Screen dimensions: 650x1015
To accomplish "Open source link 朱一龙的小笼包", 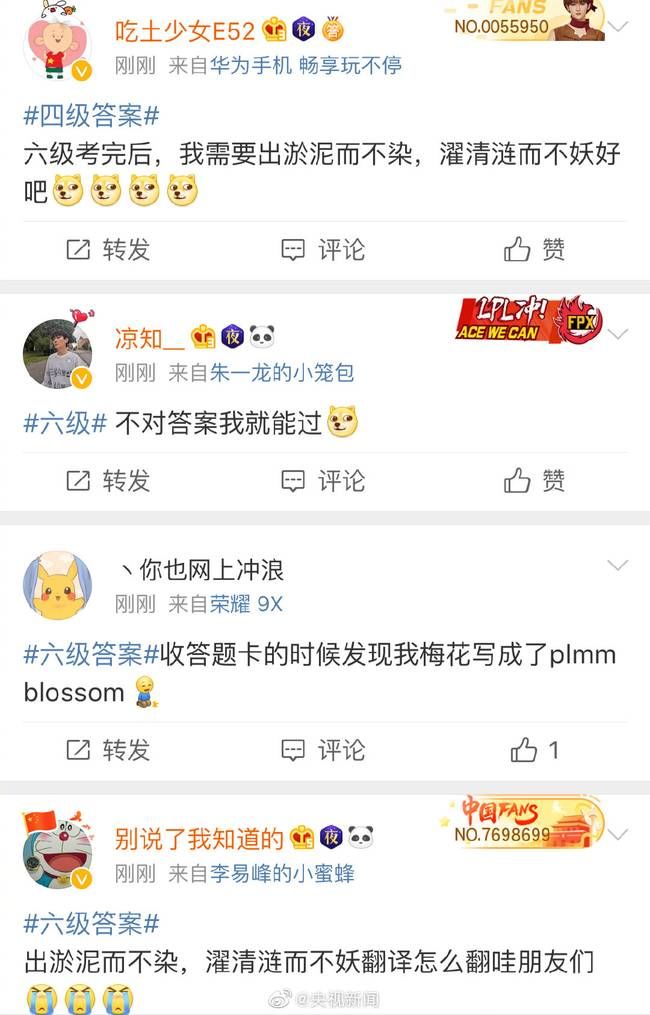I will pyautogui.click(x=281, y=373).
